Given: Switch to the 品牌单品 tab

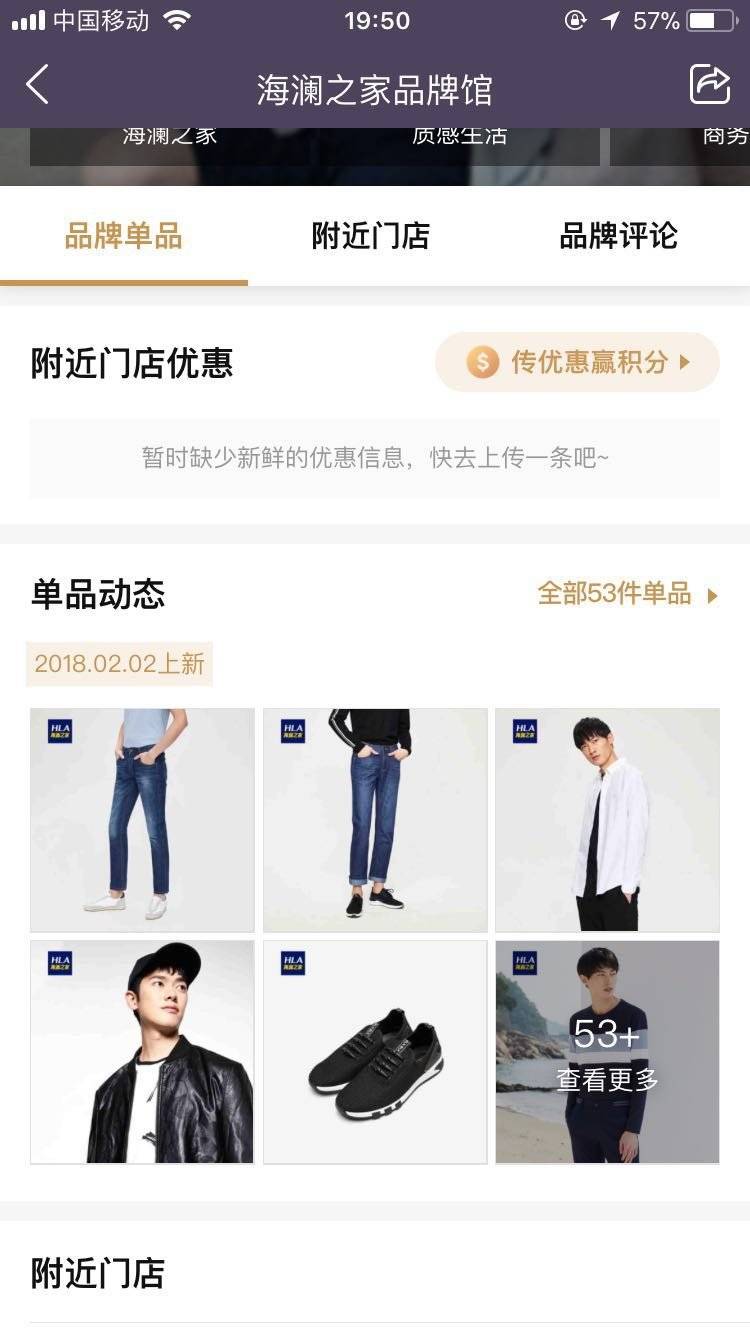Looking at the screenshot, I should tap(123, 237).
